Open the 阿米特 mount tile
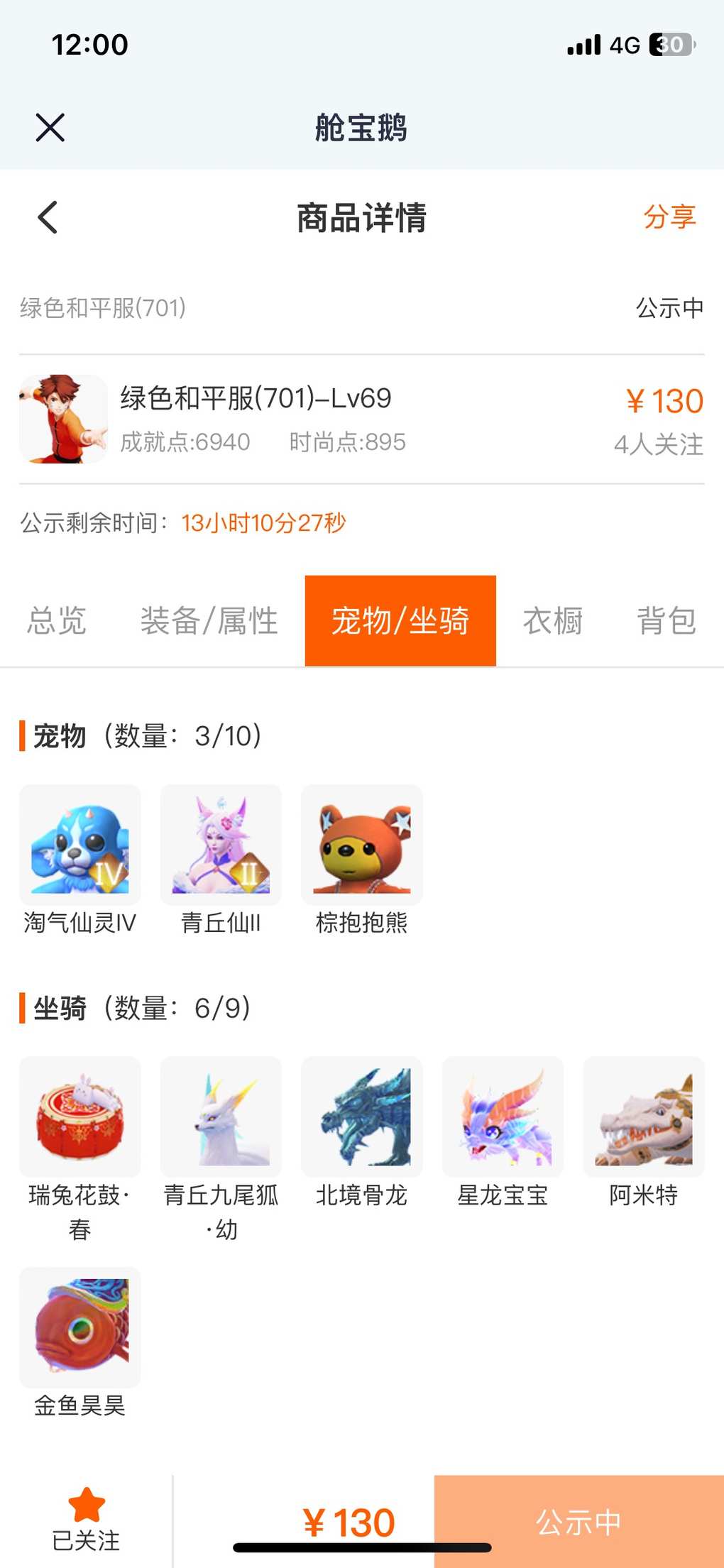This screenshot has width=724, height=1568. pos(644,1117)
